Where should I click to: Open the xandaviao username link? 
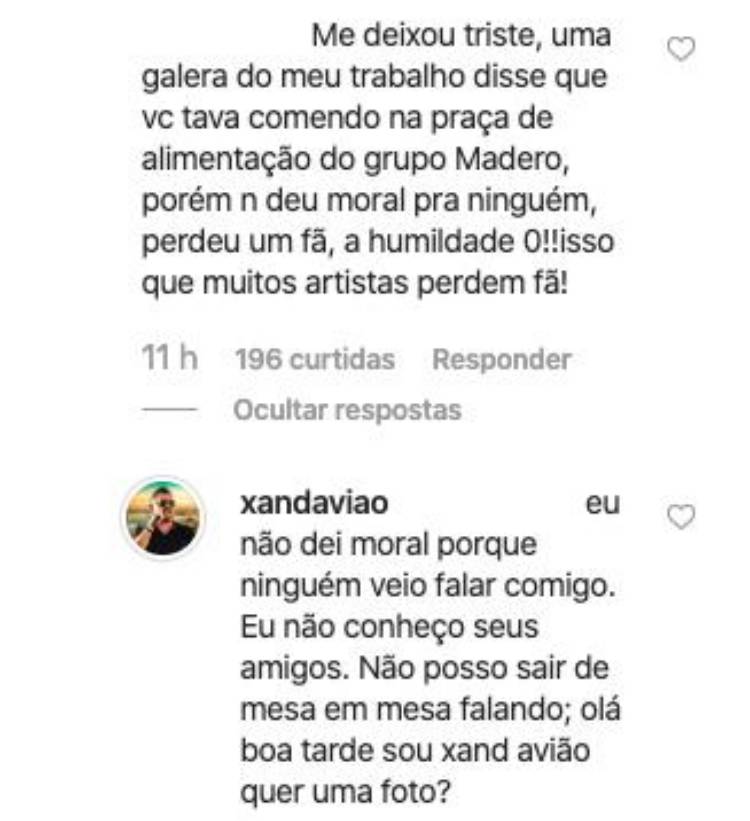tap(309, 505)
